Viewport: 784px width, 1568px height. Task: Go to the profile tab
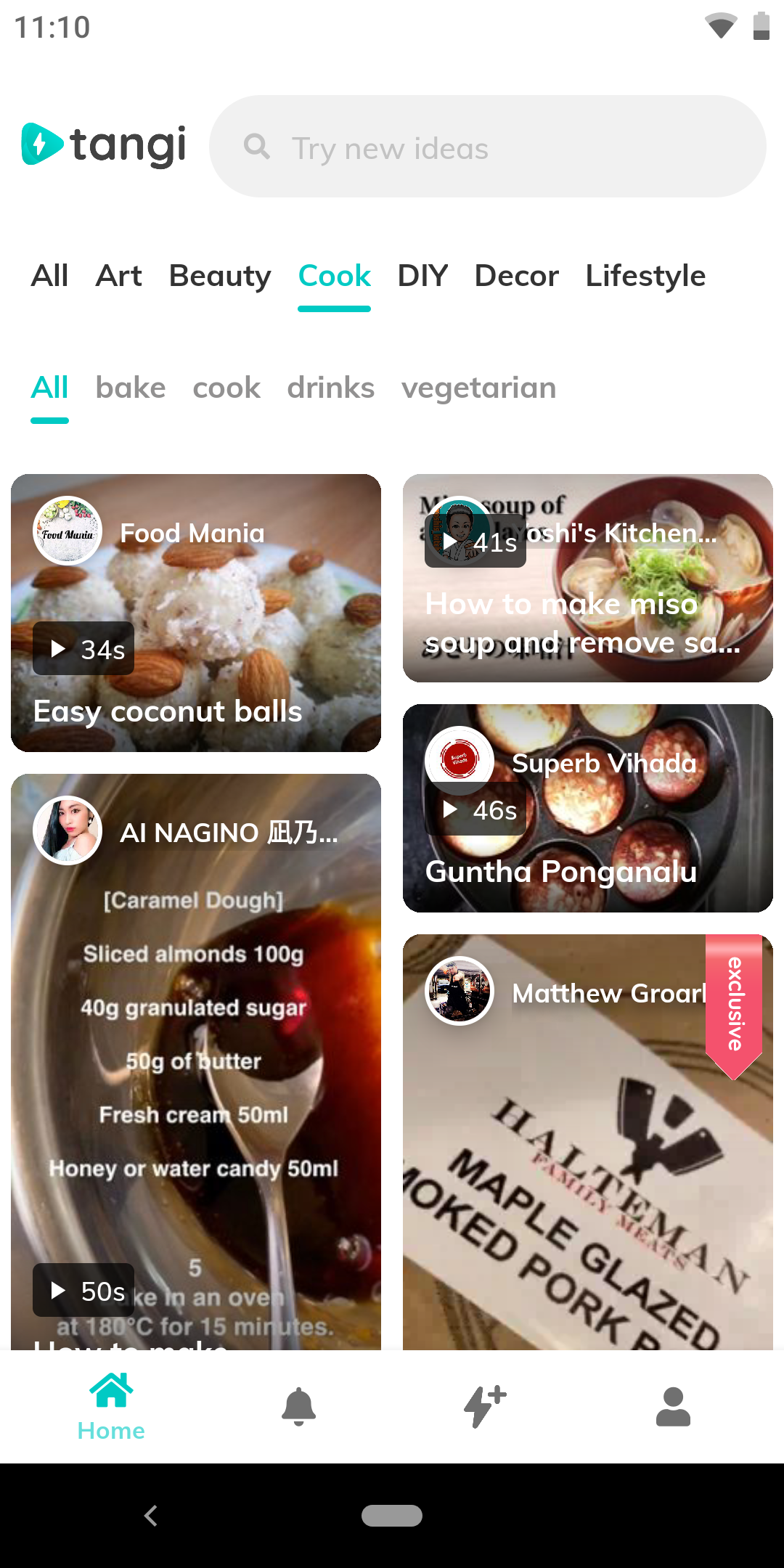click(x=673, y=1407)
